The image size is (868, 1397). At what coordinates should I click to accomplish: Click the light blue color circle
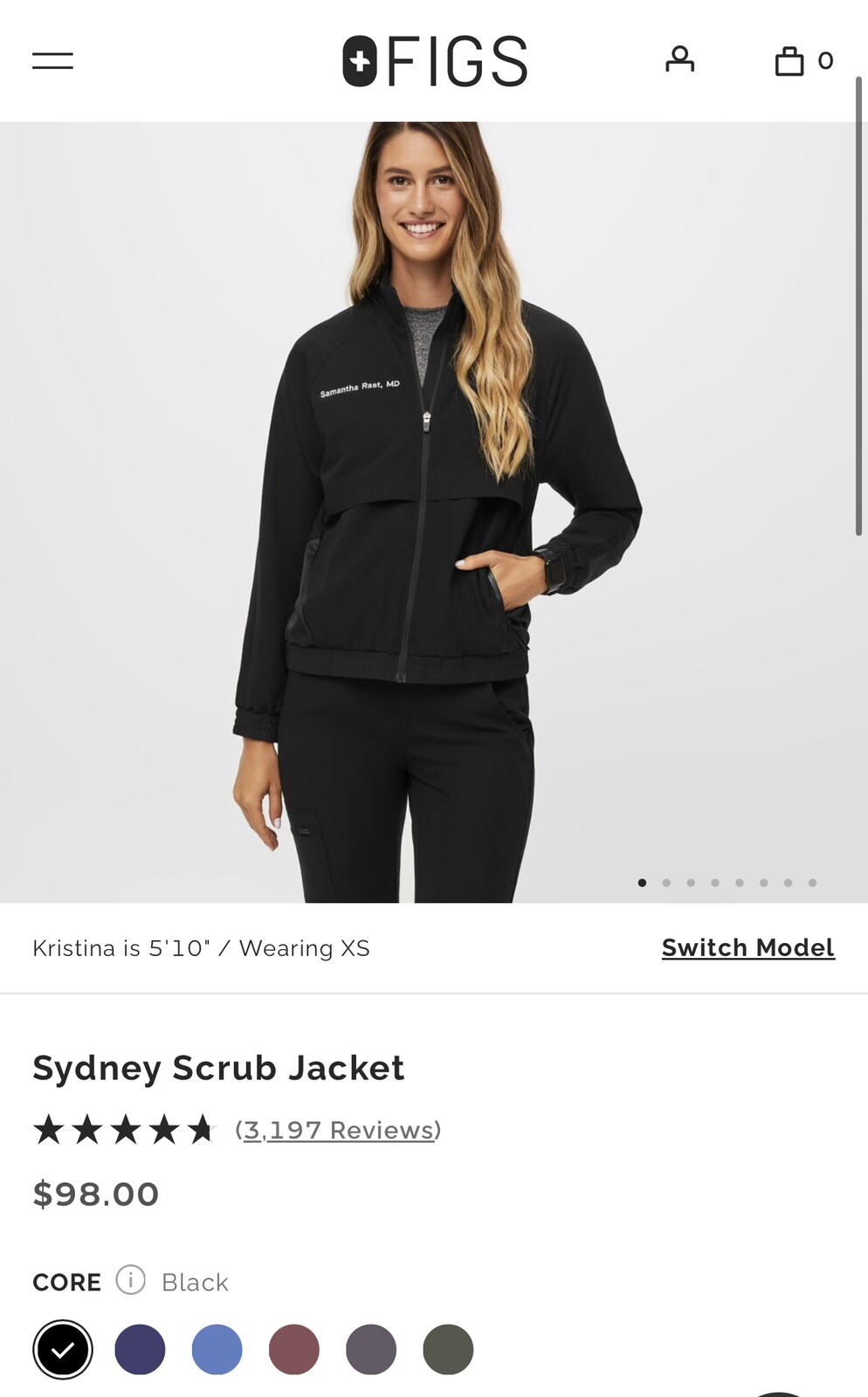tap(217, 1349)
